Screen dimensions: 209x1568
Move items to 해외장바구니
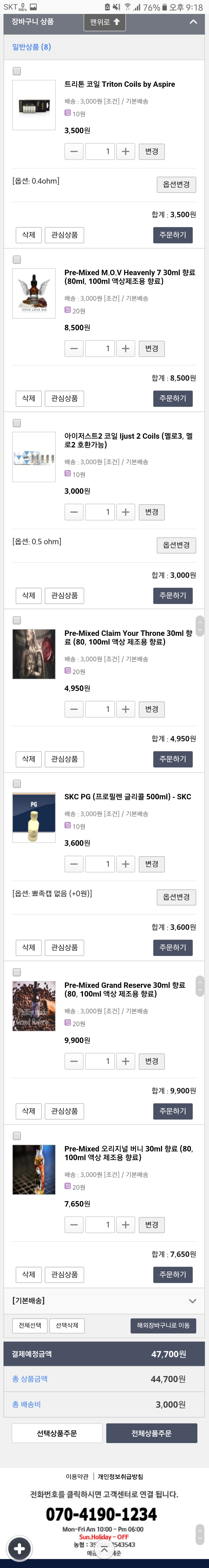coord(163,1326)
